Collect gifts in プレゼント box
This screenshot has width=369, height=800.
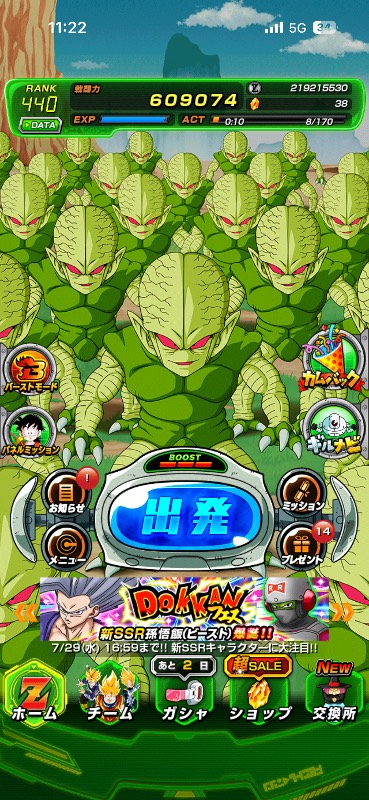[x=302, y=543]
